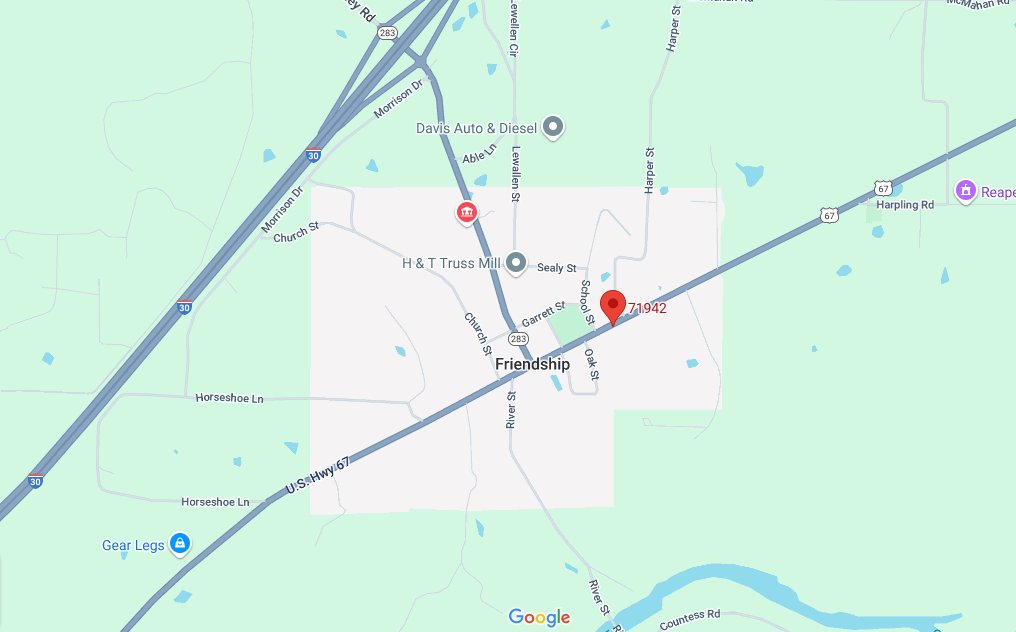
Task: Open the Gear Legs shop marker
Action: coord(179,545)
